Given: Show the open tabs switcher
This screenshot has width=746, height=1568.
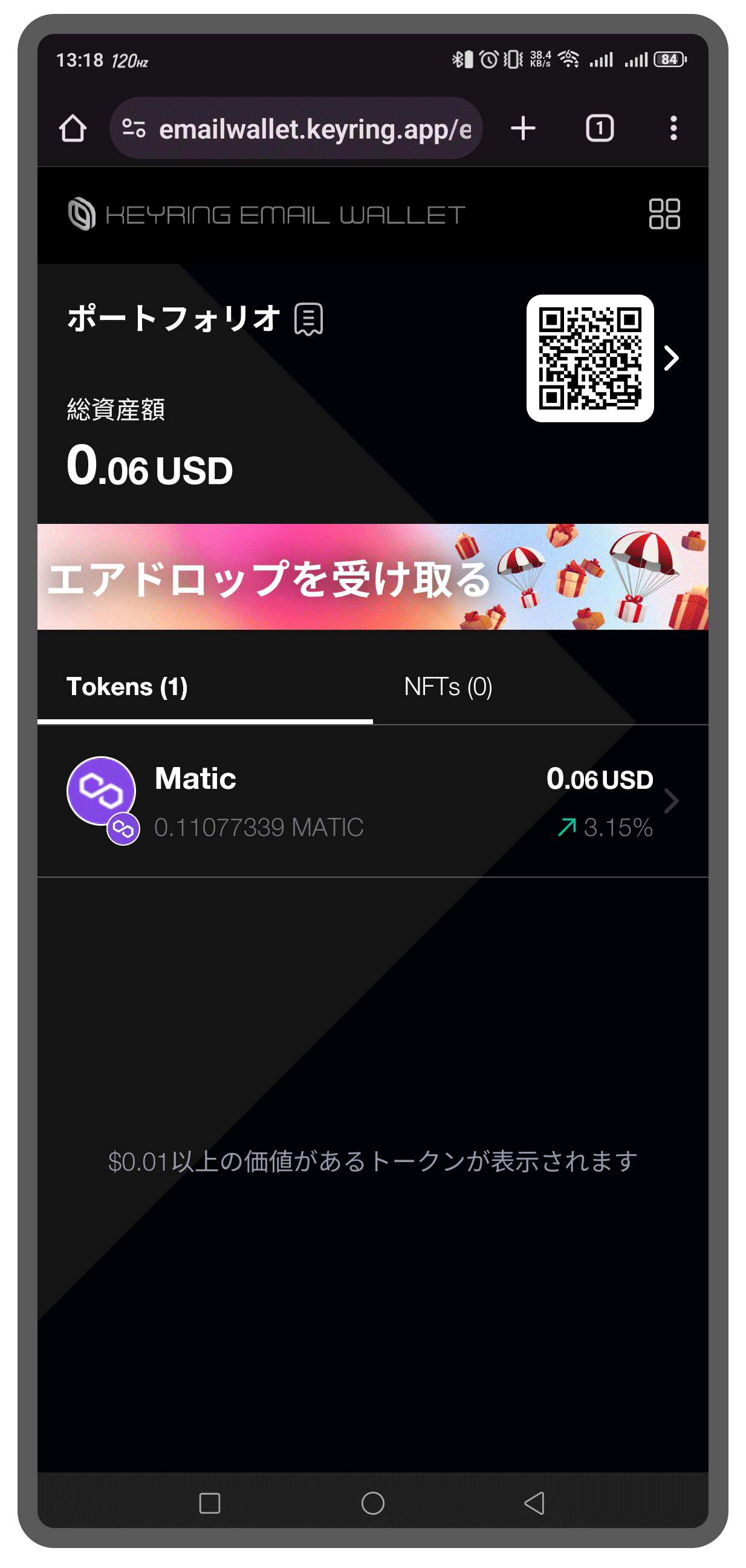Looking at the screenshot, I should (x=599, y=128).
